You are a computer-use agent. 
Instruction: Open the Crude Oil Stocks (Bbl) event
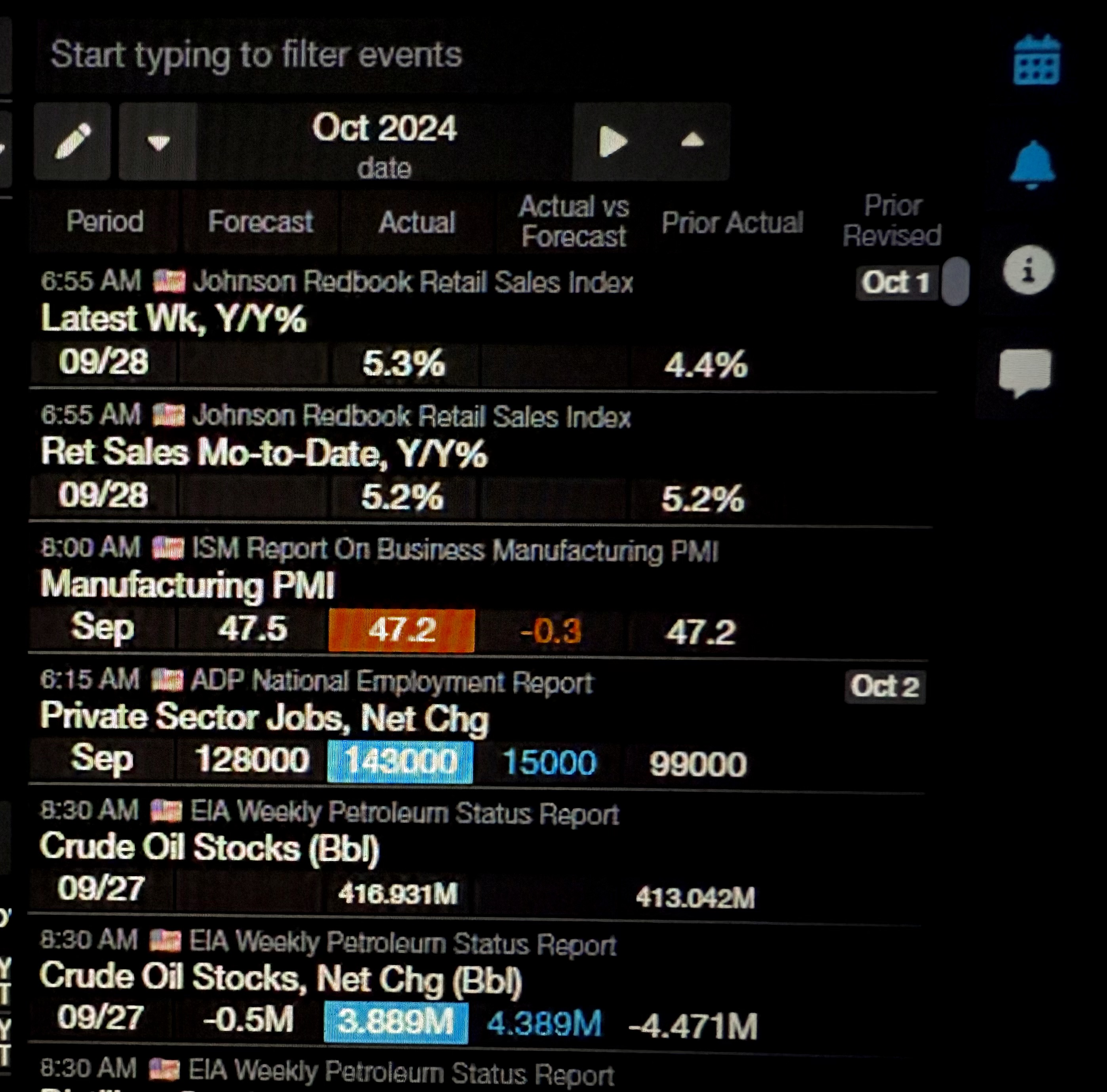(x=209, y=848)
